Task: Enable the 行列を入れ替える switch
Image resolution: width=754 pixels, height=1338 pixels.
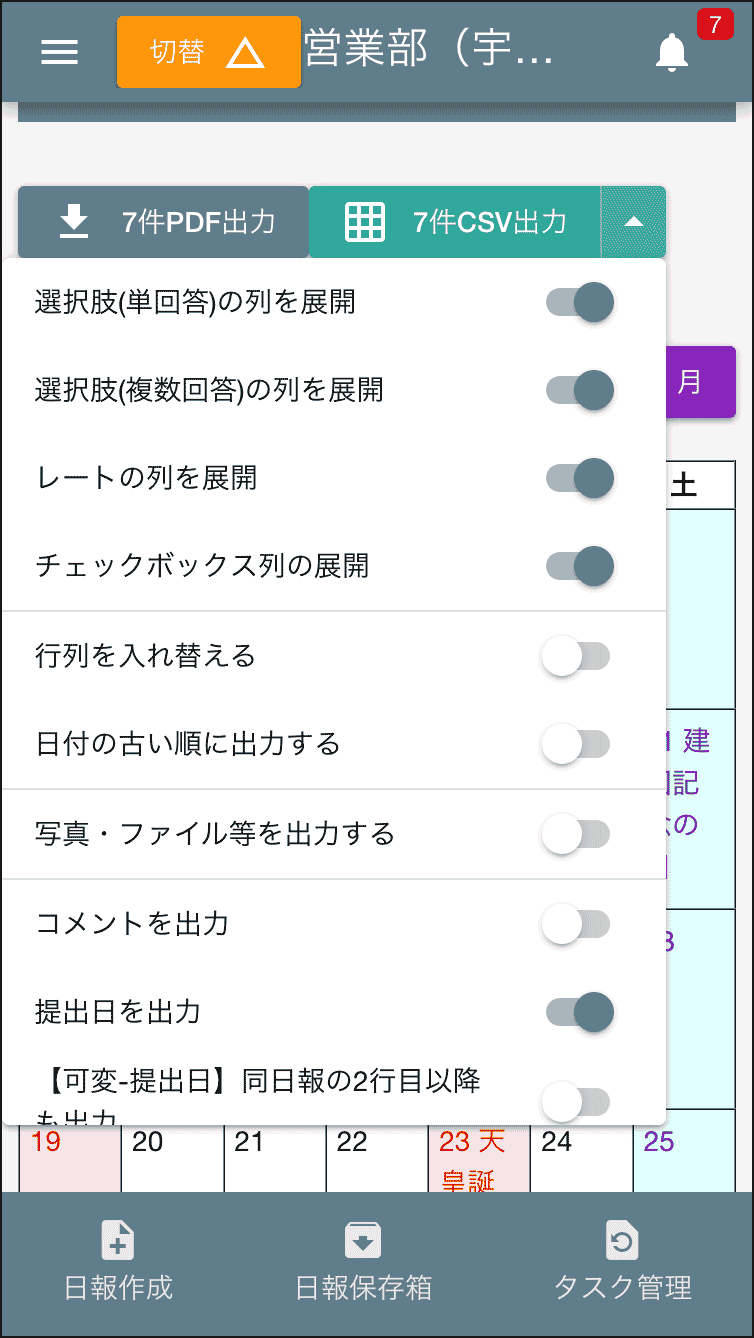Action: click(576, 656)
